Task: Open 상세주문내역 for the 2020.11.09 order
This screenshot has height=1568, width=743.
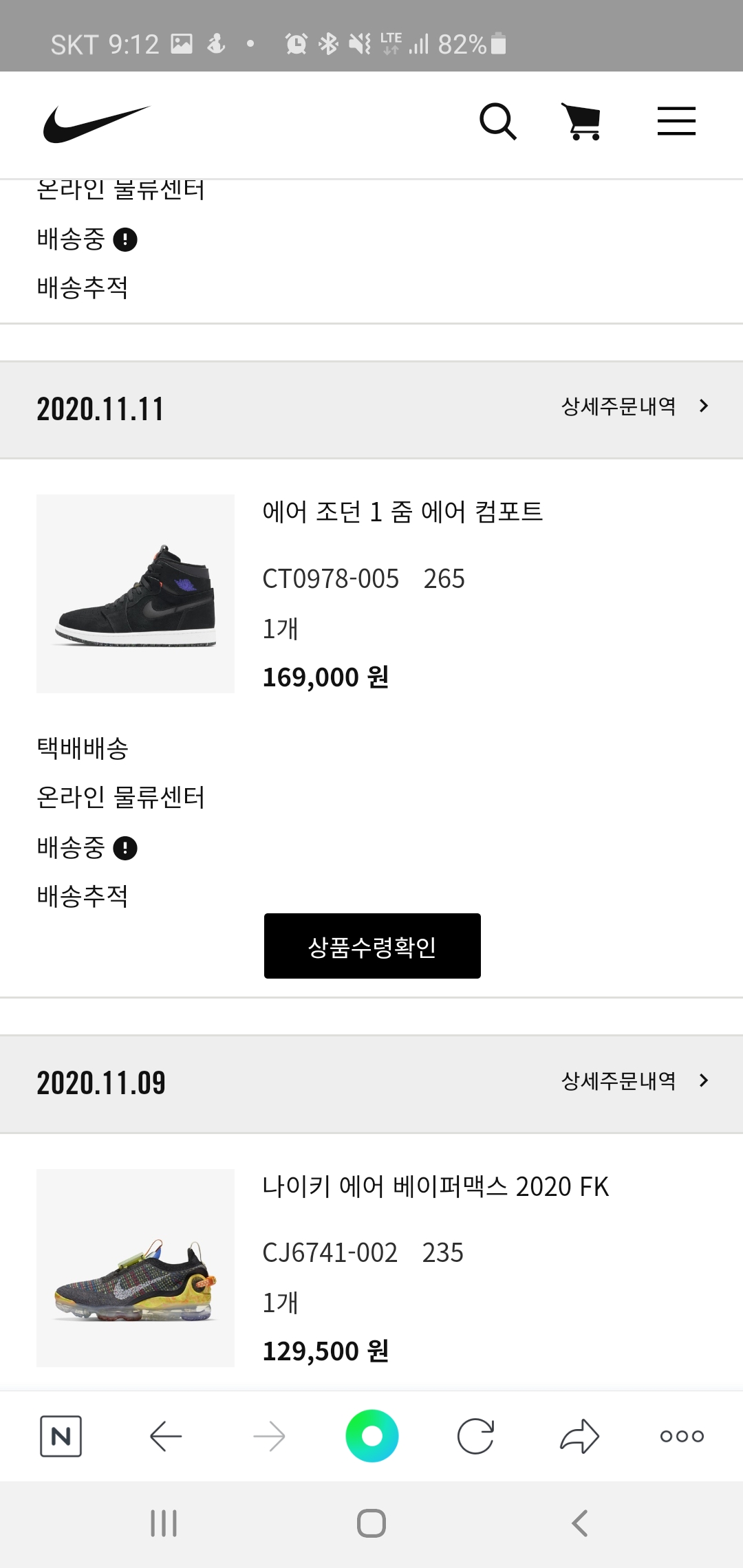Action: pos(634,1081)
